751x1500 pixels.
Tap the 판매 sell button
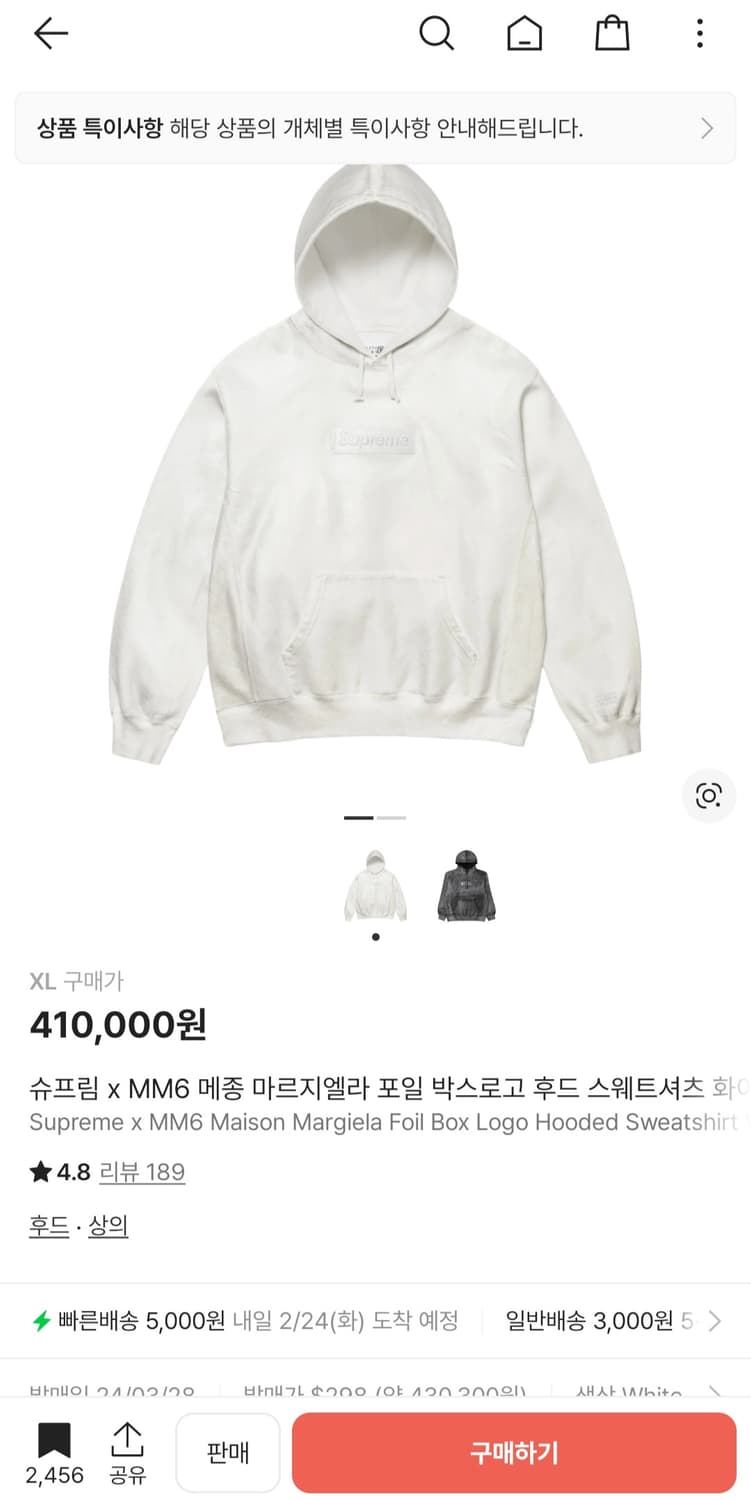(227, 1452)
